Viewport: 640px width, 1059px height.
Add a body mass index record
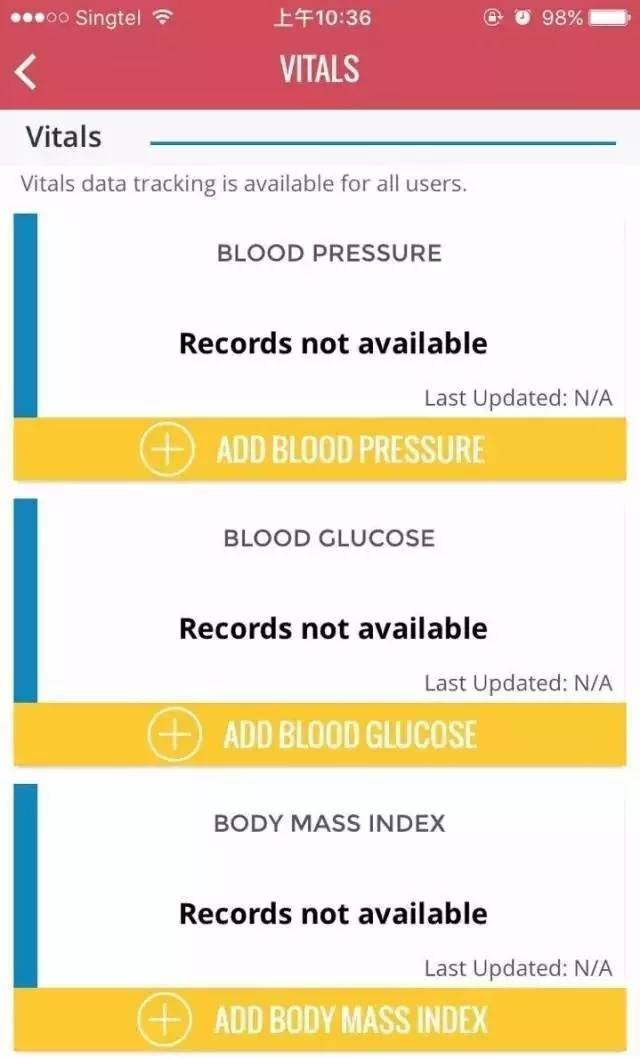point(320,1020)
